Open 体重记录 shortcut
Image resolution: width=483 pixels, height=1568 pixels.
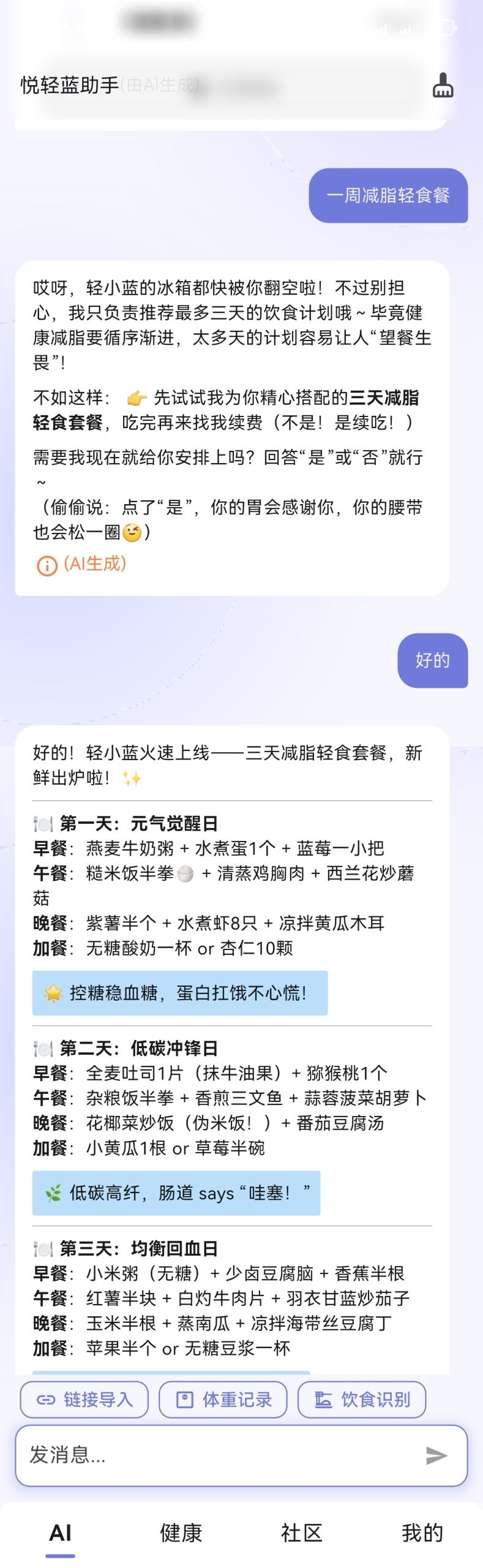pyautogui.click(x=223, y=1400)
